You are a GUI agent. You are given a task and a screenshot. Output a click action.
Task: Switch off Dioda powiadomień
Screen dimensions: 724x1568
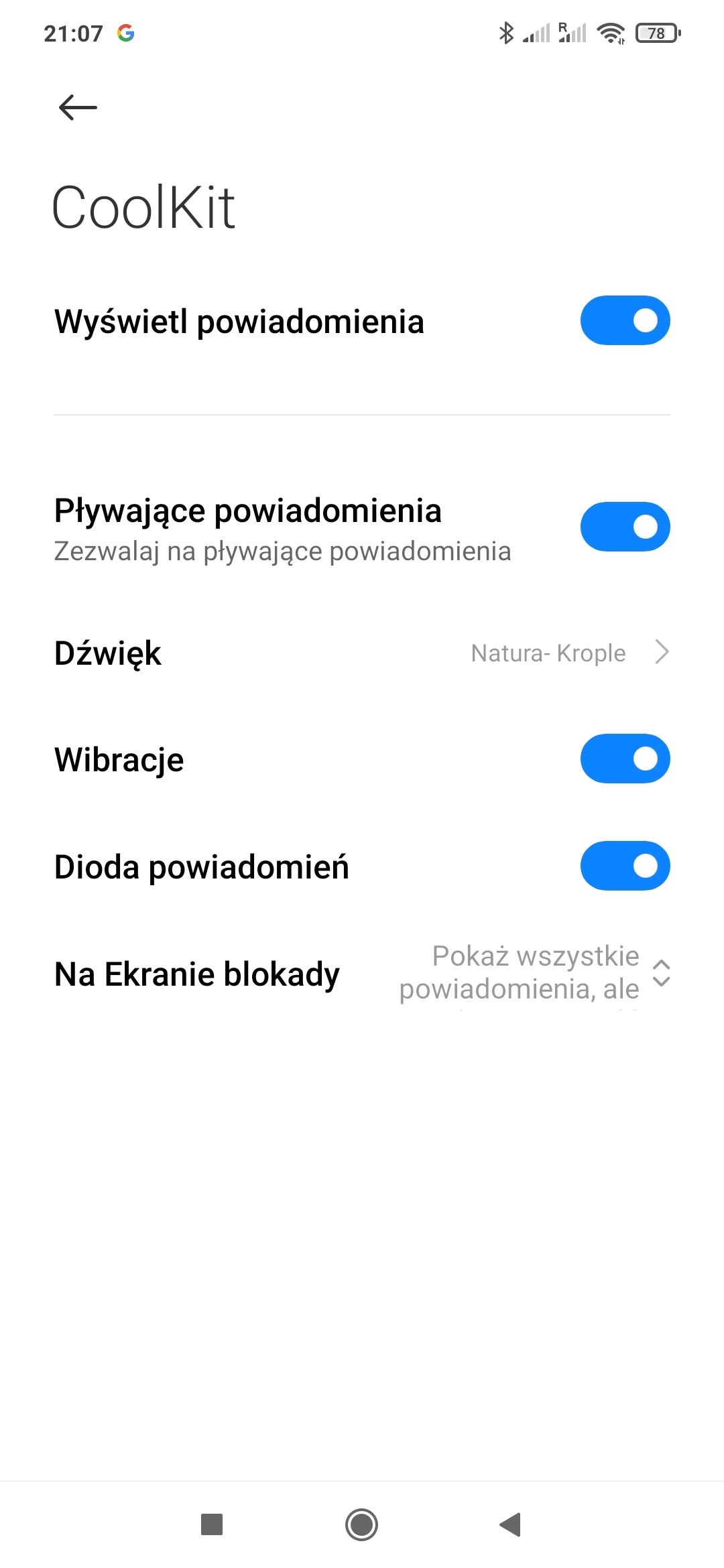click(x=625, y=866)
